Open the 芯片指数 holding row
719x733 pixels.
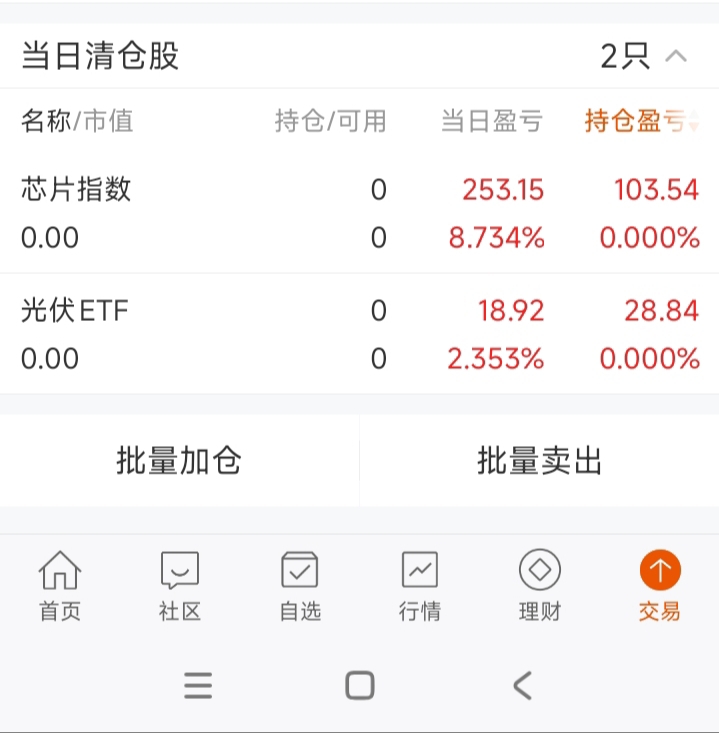point(360,213)
